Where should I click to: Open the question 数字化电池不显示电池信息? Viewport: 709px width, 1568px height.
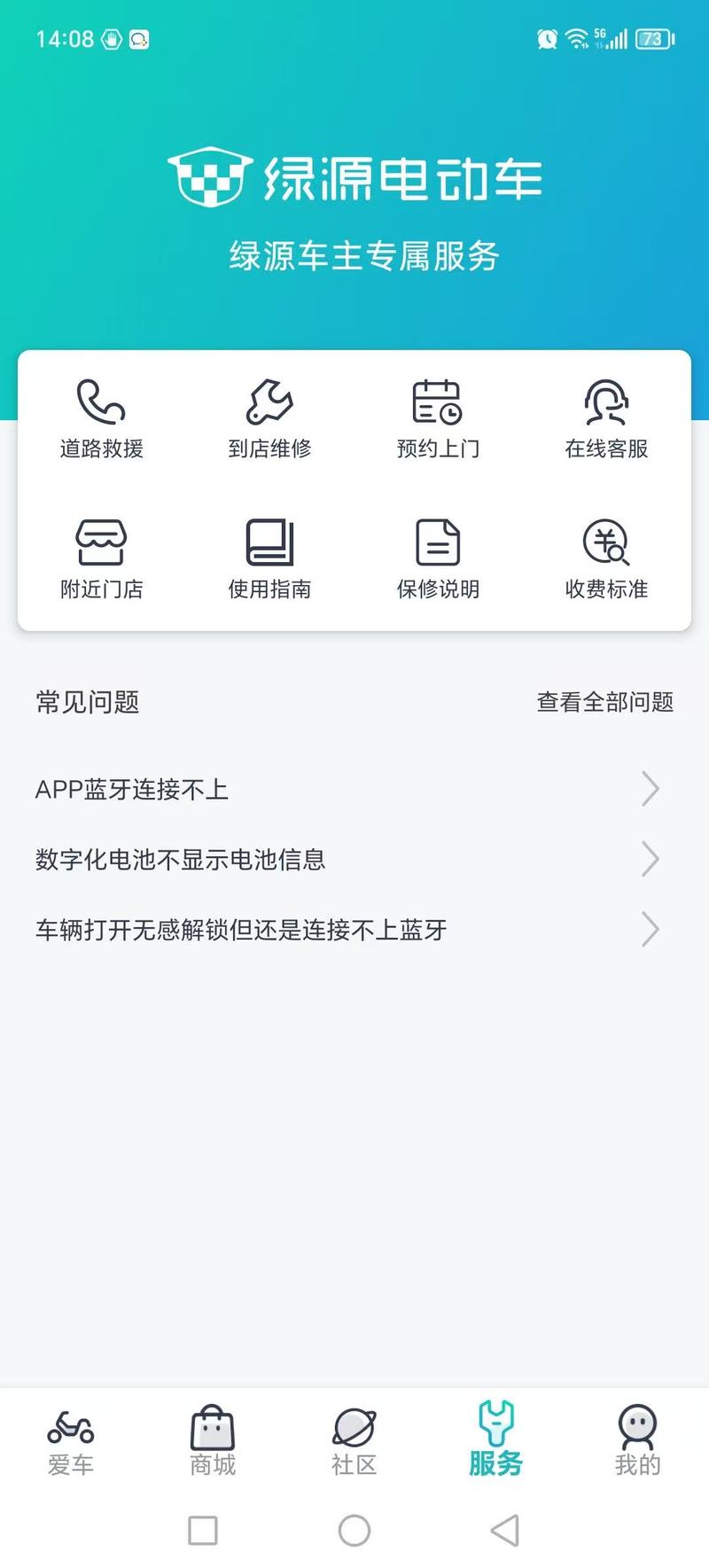click(x=354, y=859)
